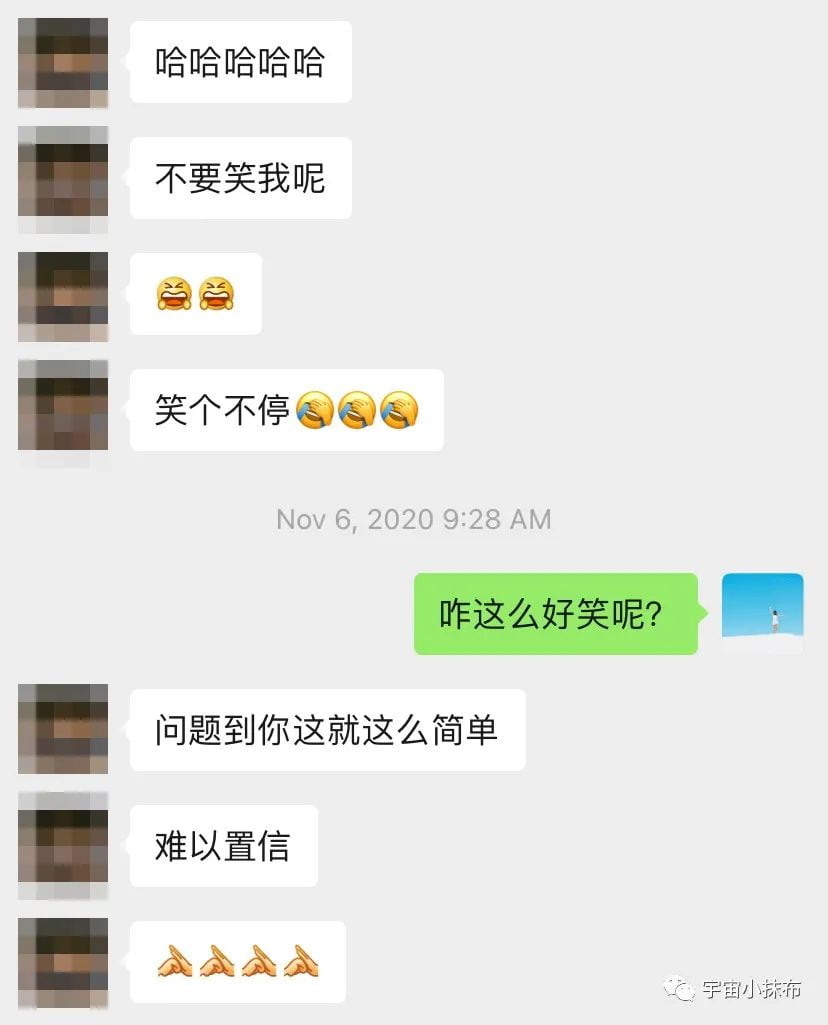This screenshot has width=828, height=1025.
Task: Open sender's avatar beside 哈哈哈哈哈 message
Action: [63, 62]
